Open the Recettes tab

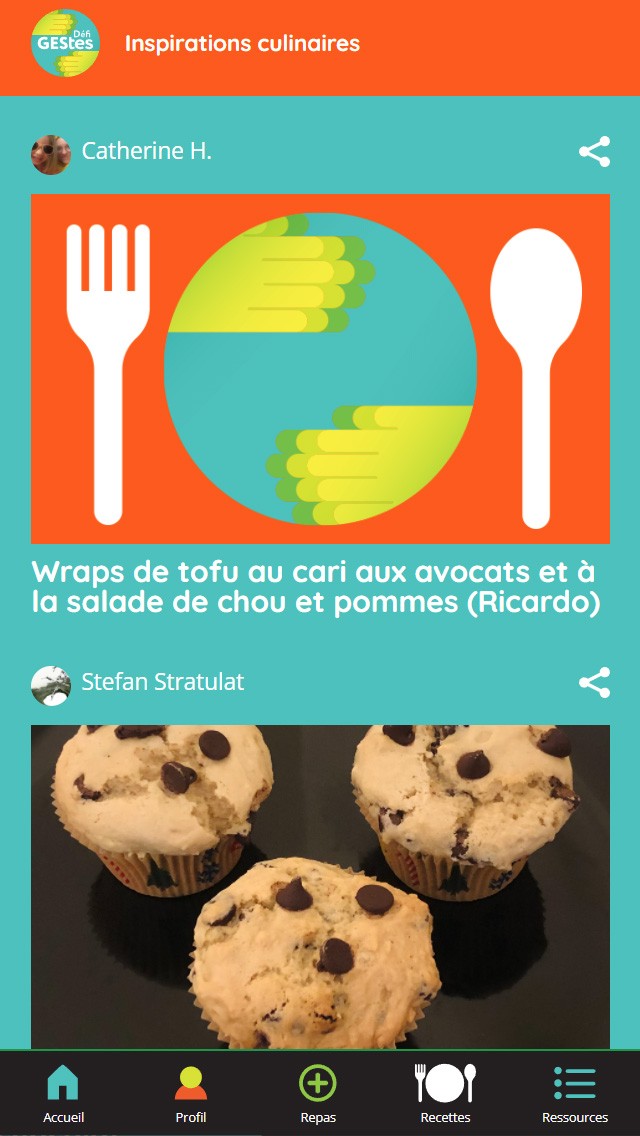pyautogui.click(x=445, y=1093)
